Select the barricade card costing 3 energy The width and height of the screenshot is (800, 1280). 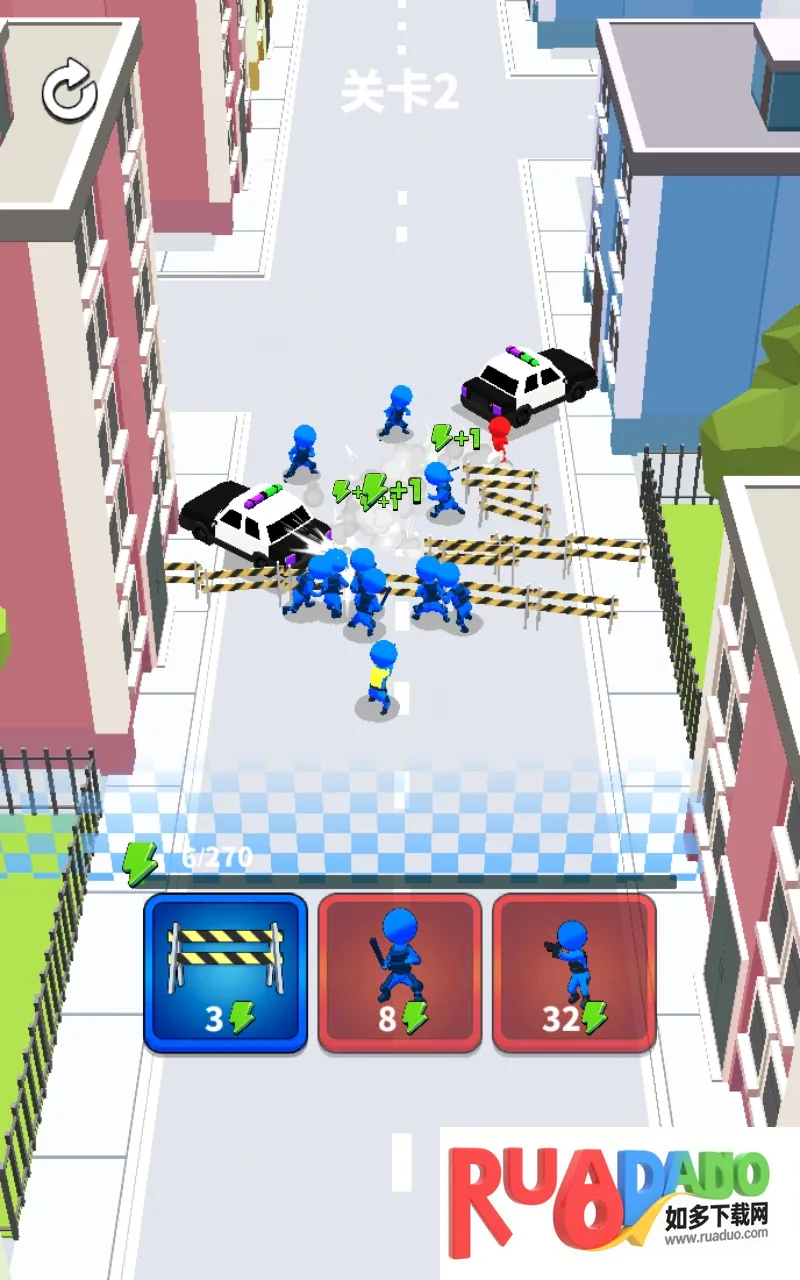click(225, 972)
